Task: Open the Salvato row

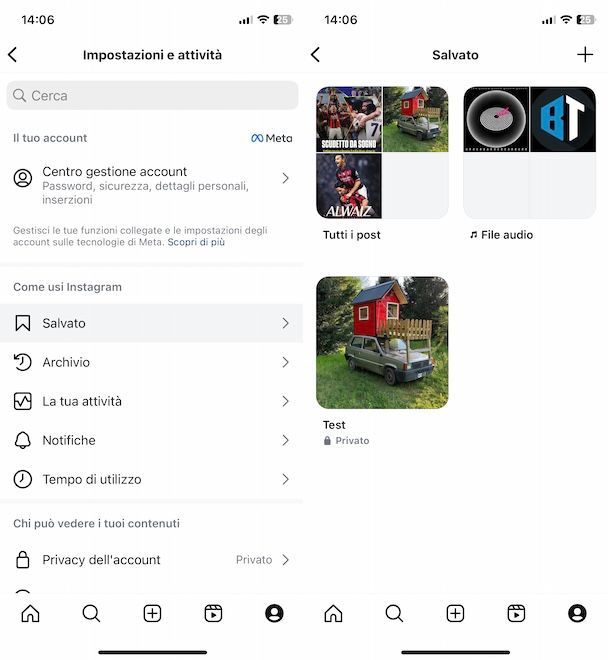Action: tap(152, 323)
